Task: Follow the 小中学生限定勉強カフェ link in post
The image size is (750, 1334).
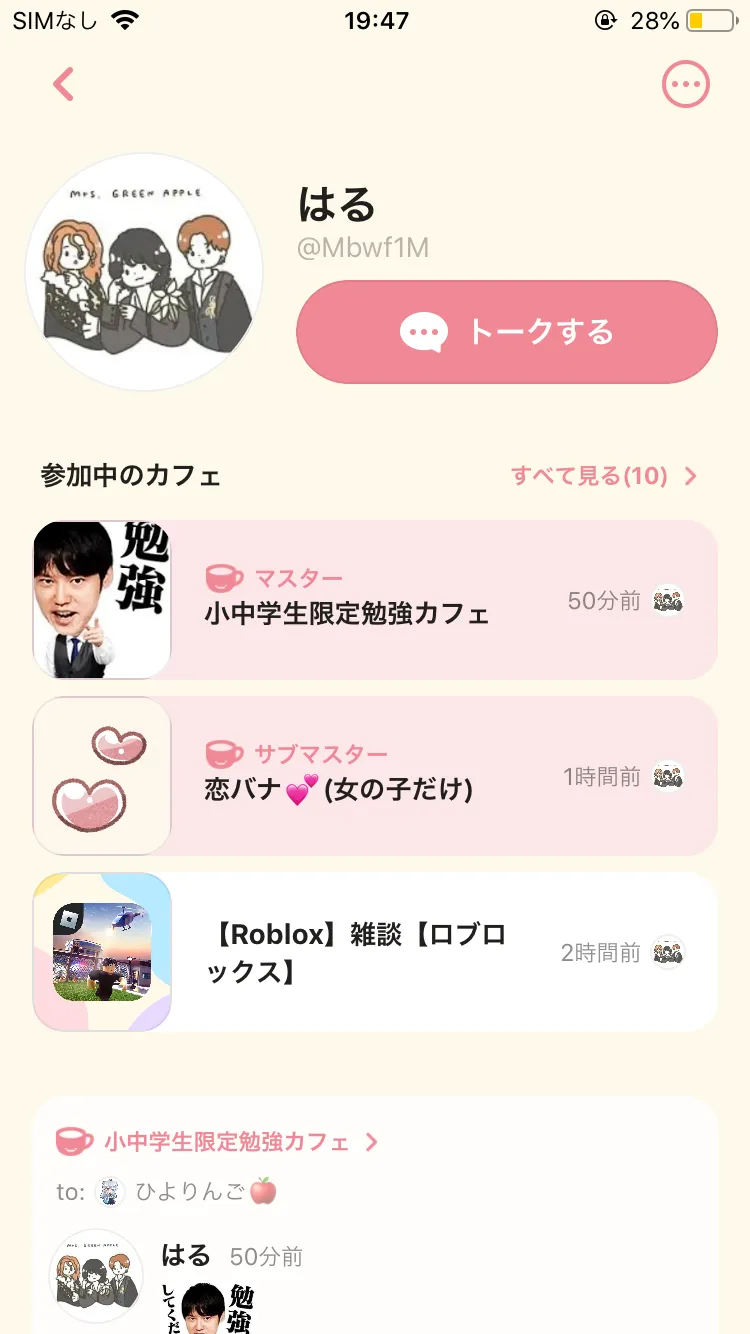Action: tap(226, 1142)
